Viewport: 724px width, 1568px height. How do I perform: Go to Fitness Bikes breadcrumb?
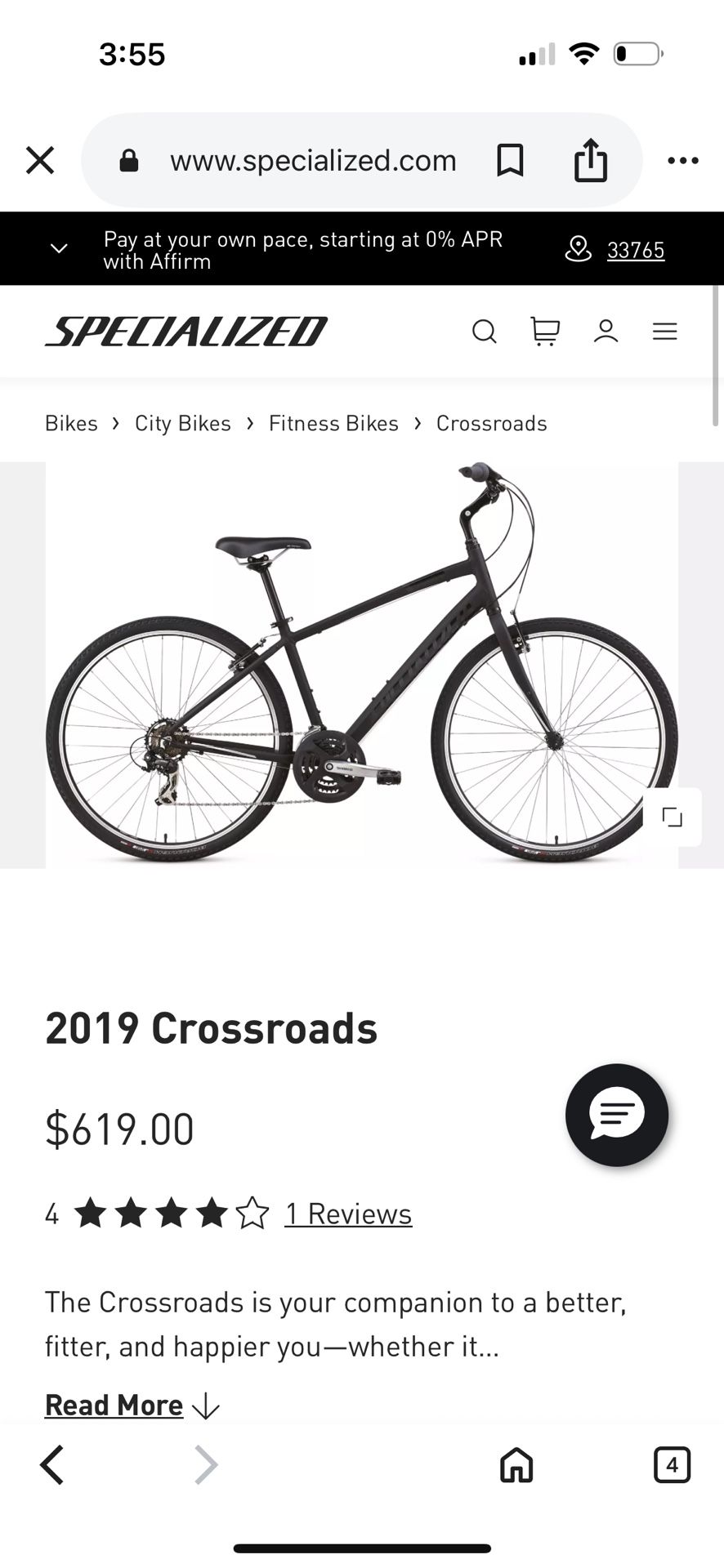click(x=333, y=423)
